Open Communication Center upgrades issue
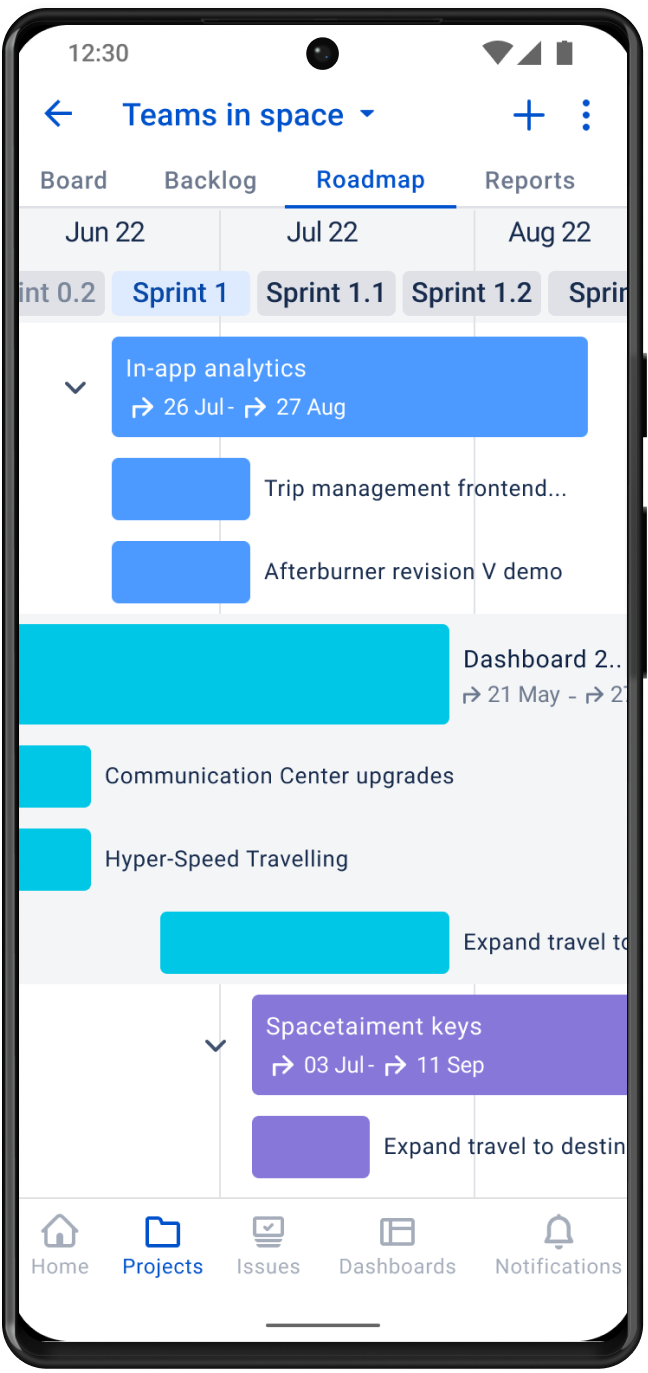Screen dimensions: 648x1373 coord(279,776)
